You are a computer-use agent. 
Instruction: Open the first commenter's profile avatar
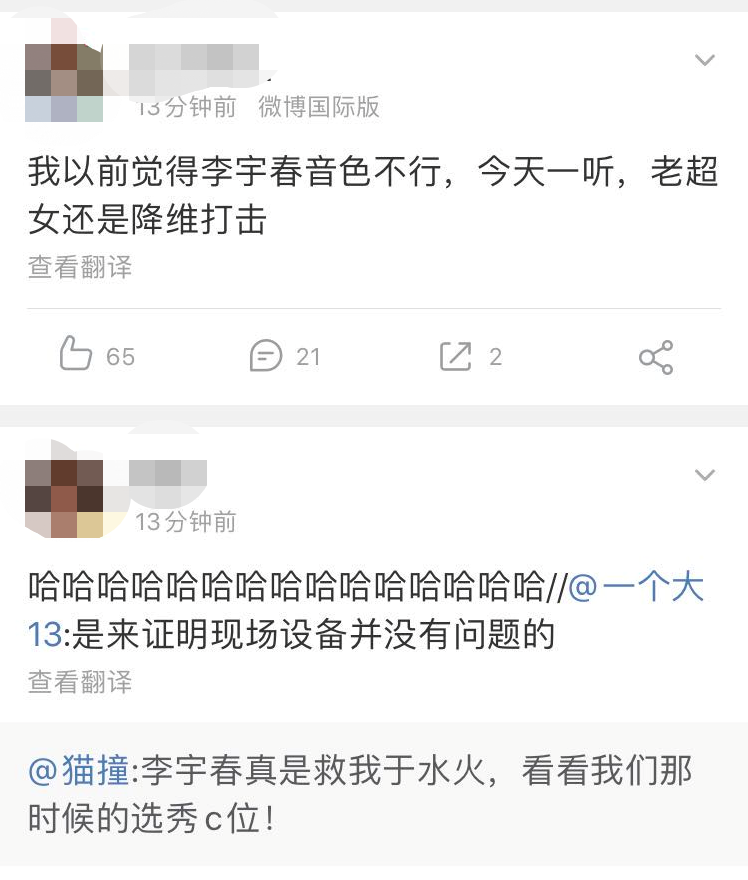[x=63, y=70]
